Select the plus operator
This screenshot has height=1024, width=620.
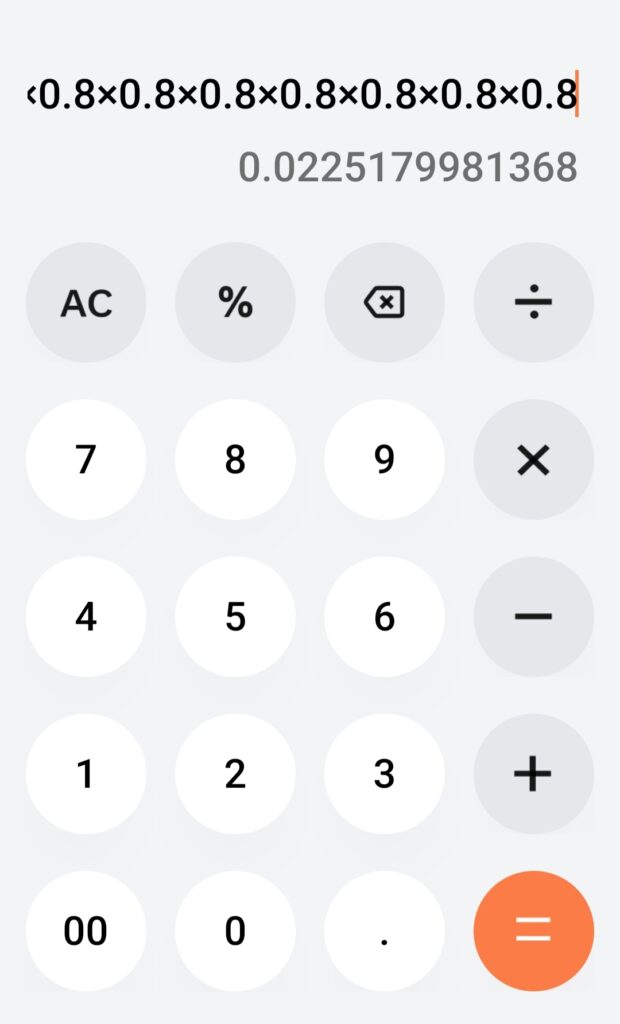pos(533,773)
